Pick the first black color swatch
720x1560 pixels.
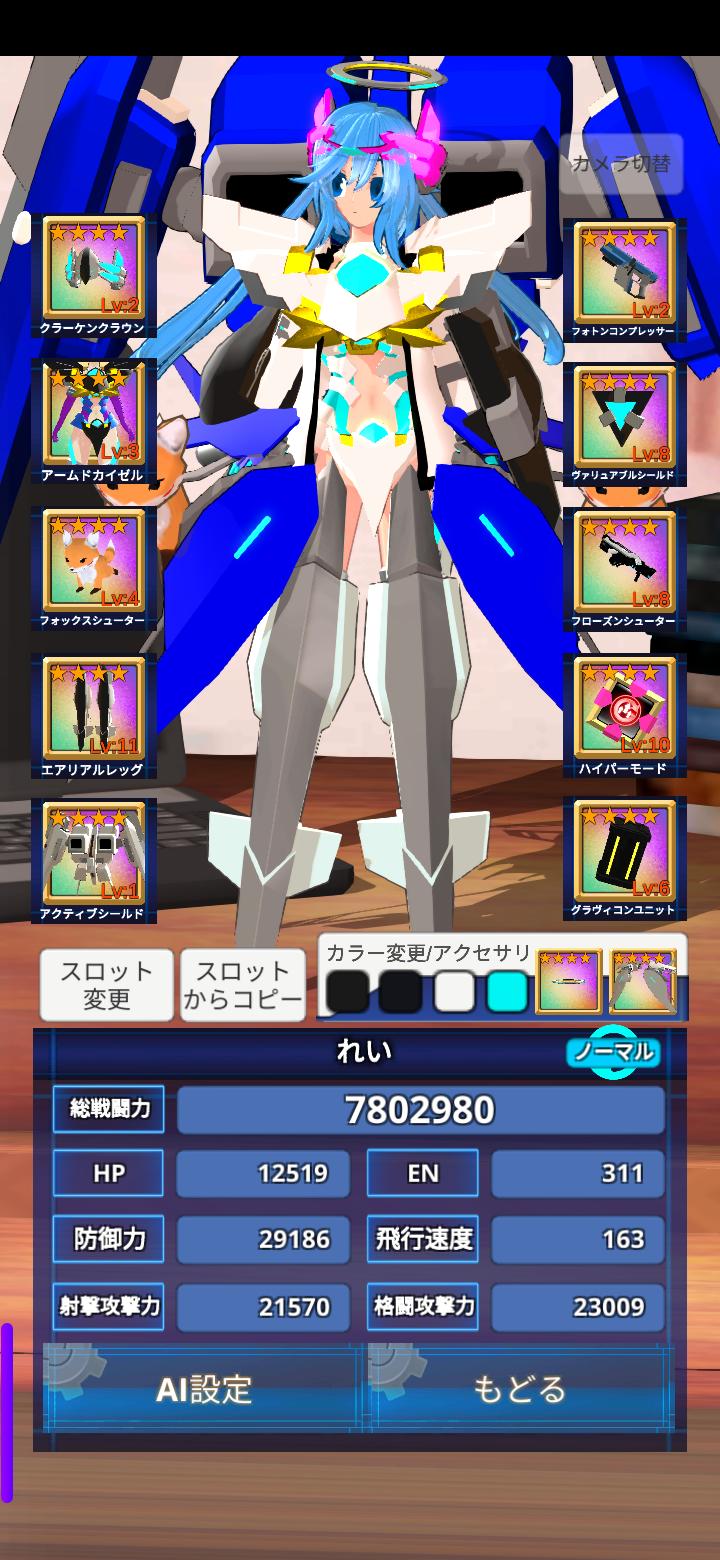click(x=348, y=992)
